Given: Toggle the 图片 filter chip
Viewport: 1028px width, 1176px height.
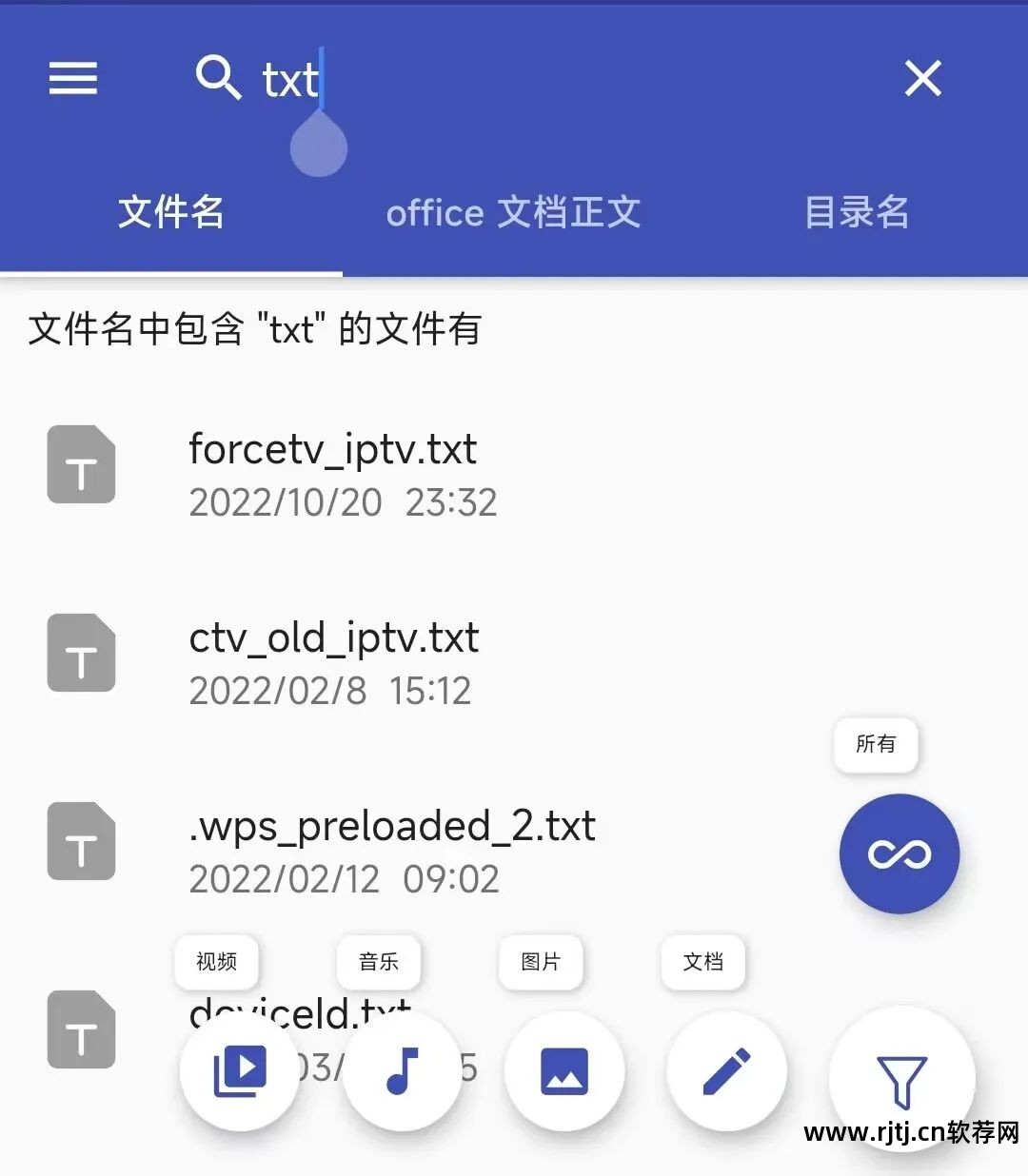Looking at the screenshot, I should pos(540,962).
